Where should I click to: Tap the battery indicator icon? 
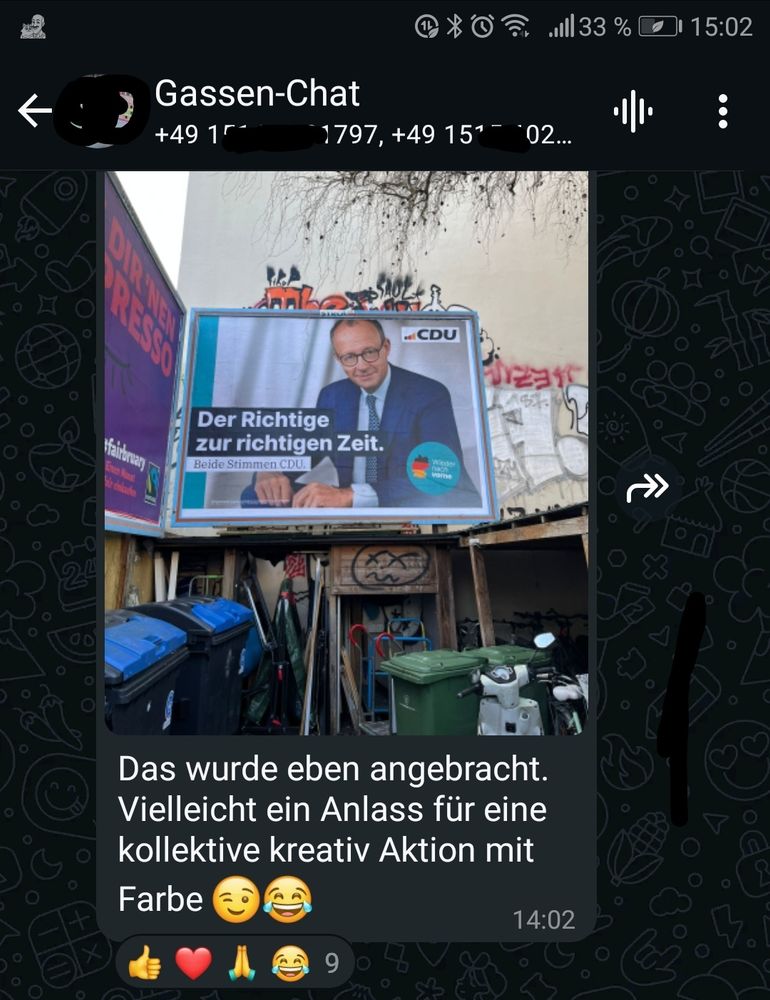[660, 27]
